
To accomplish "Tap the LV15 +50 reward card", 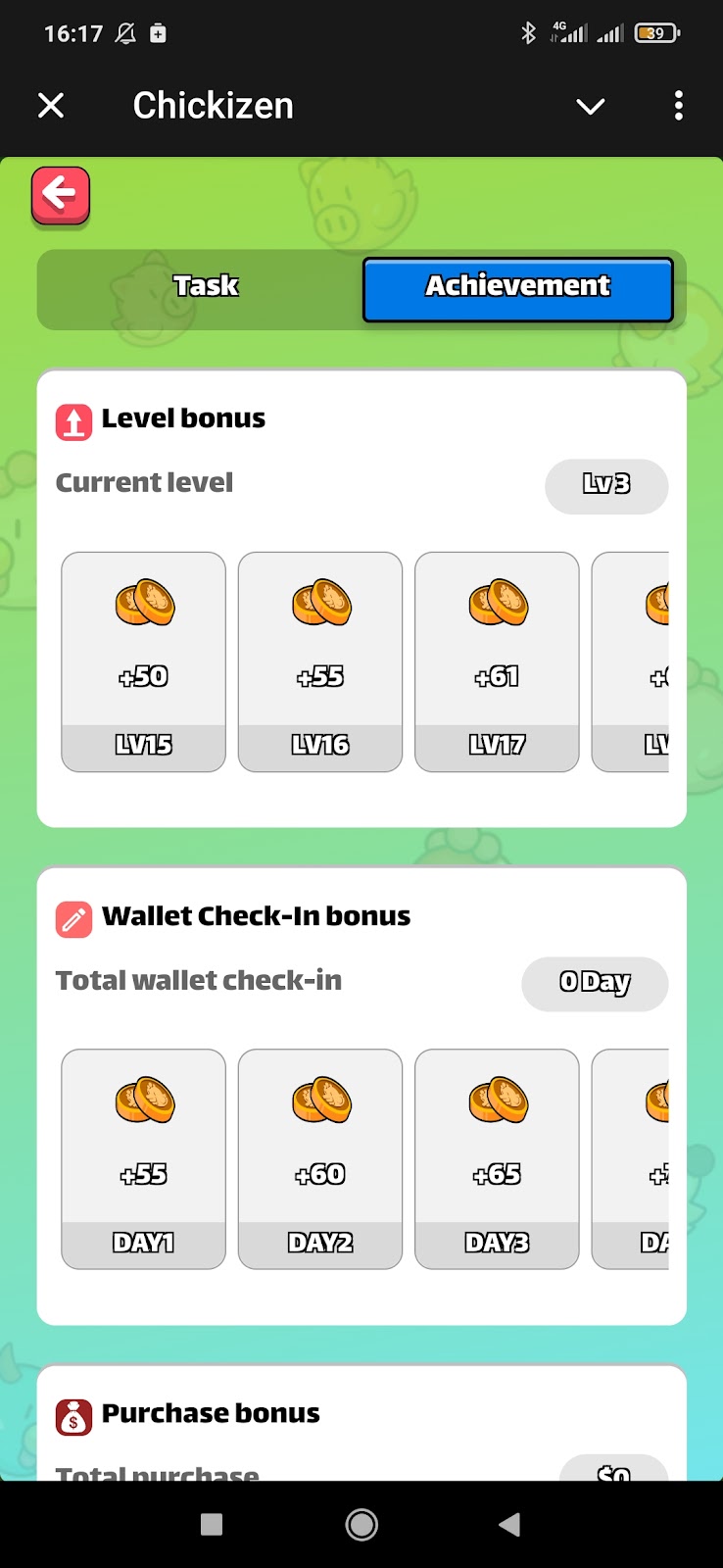I will click(x=143, y=661).
